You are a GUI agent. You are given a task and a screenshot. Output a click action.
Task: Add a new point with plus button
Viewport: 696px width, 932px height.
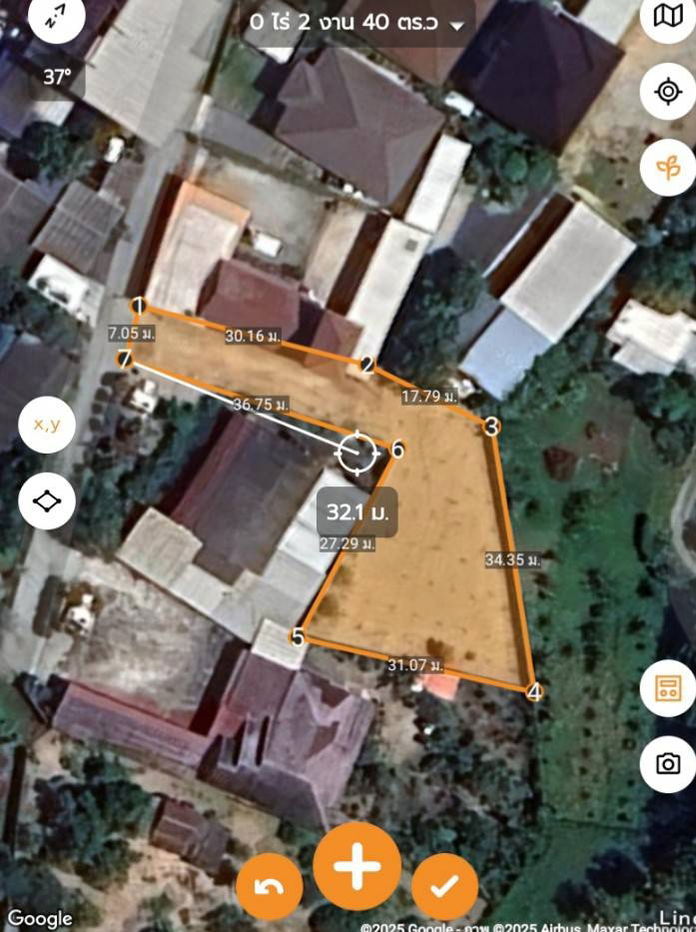357,866
